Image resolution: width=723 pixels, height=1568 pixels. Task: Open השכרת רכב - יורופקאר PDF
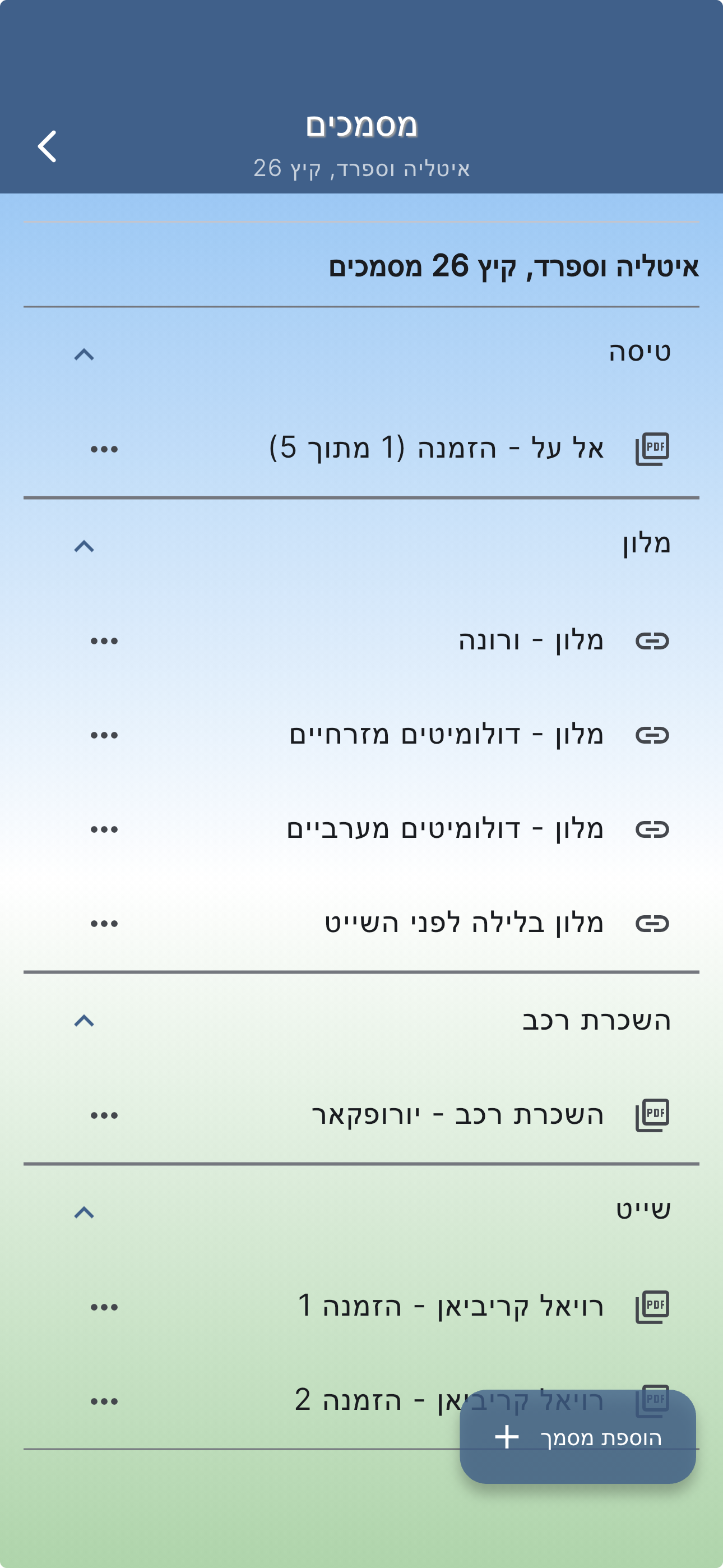coord(458,1115)
